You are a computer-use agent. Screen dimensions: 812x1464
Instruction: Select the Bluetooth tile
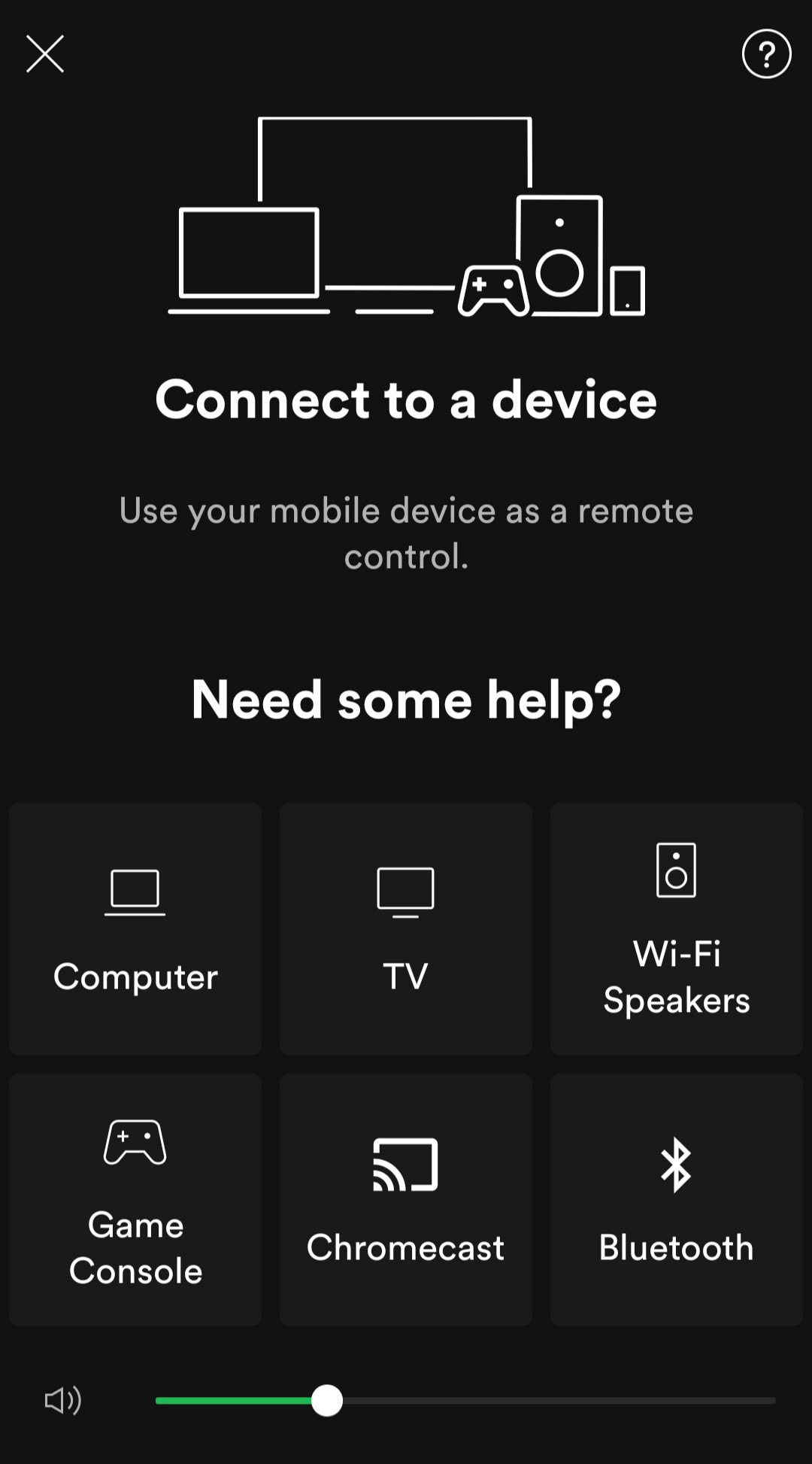(676, 1199)
